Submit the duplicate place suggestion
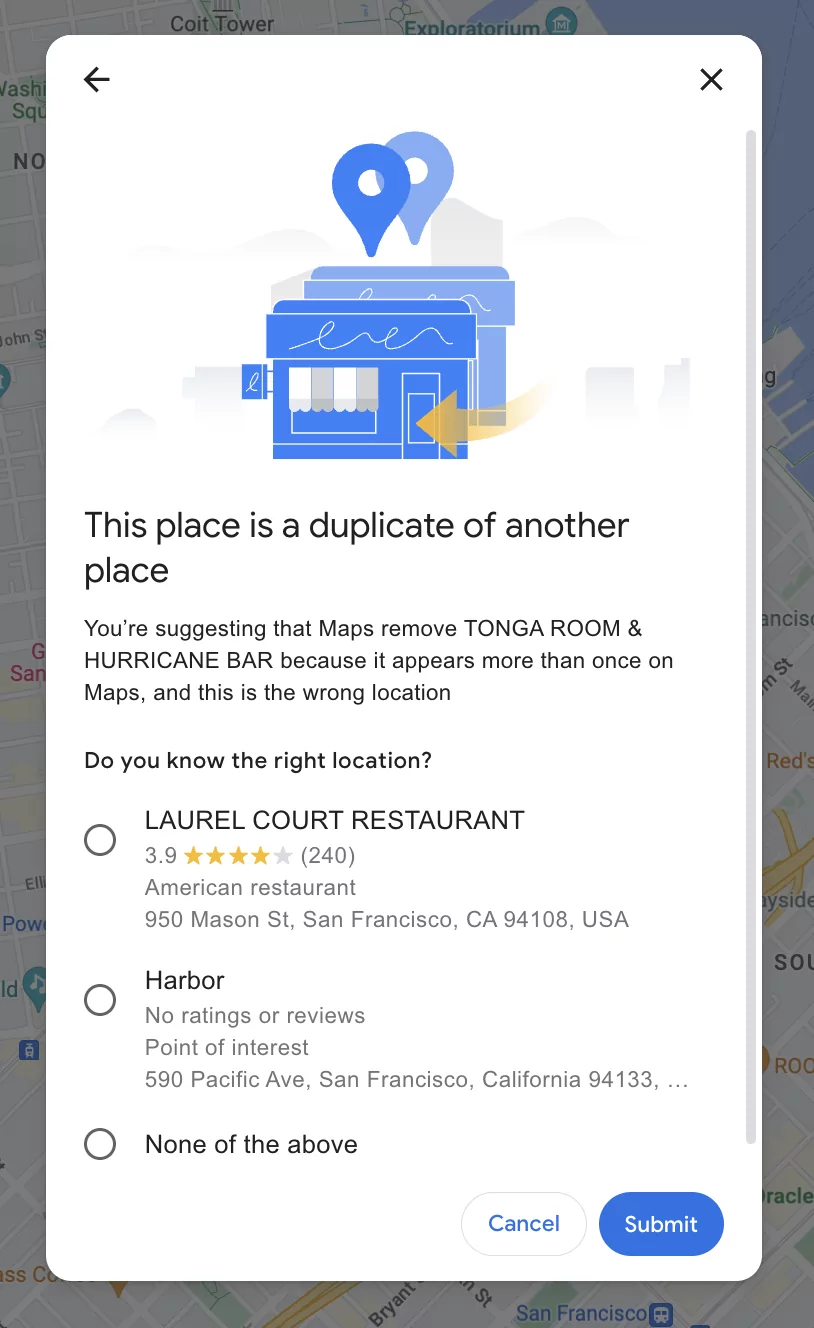 coord(661,1224)
